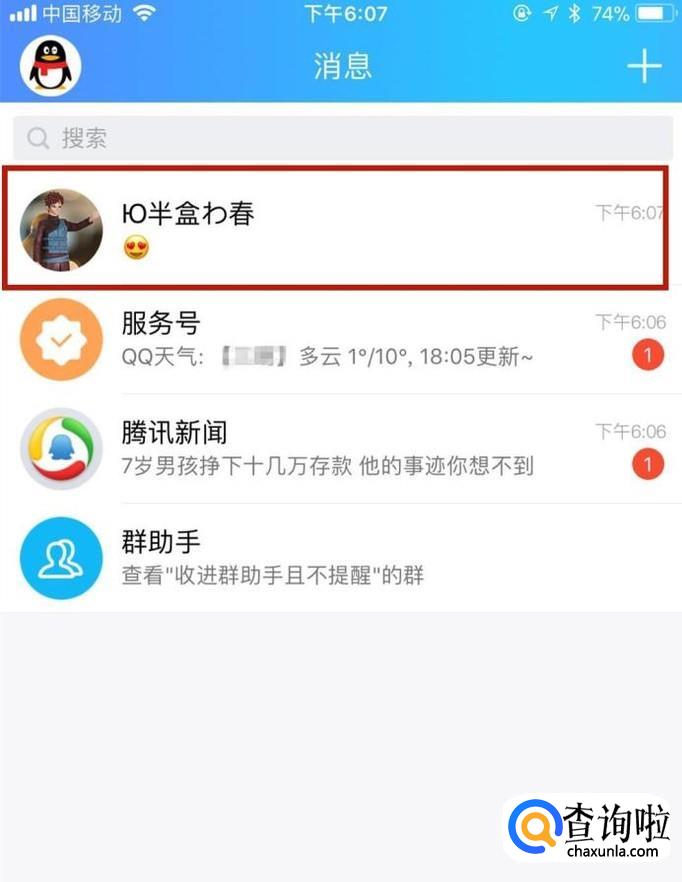Open the 腾讯新闻 message thread
Screen dimensions: 682x882
(340, 448)
